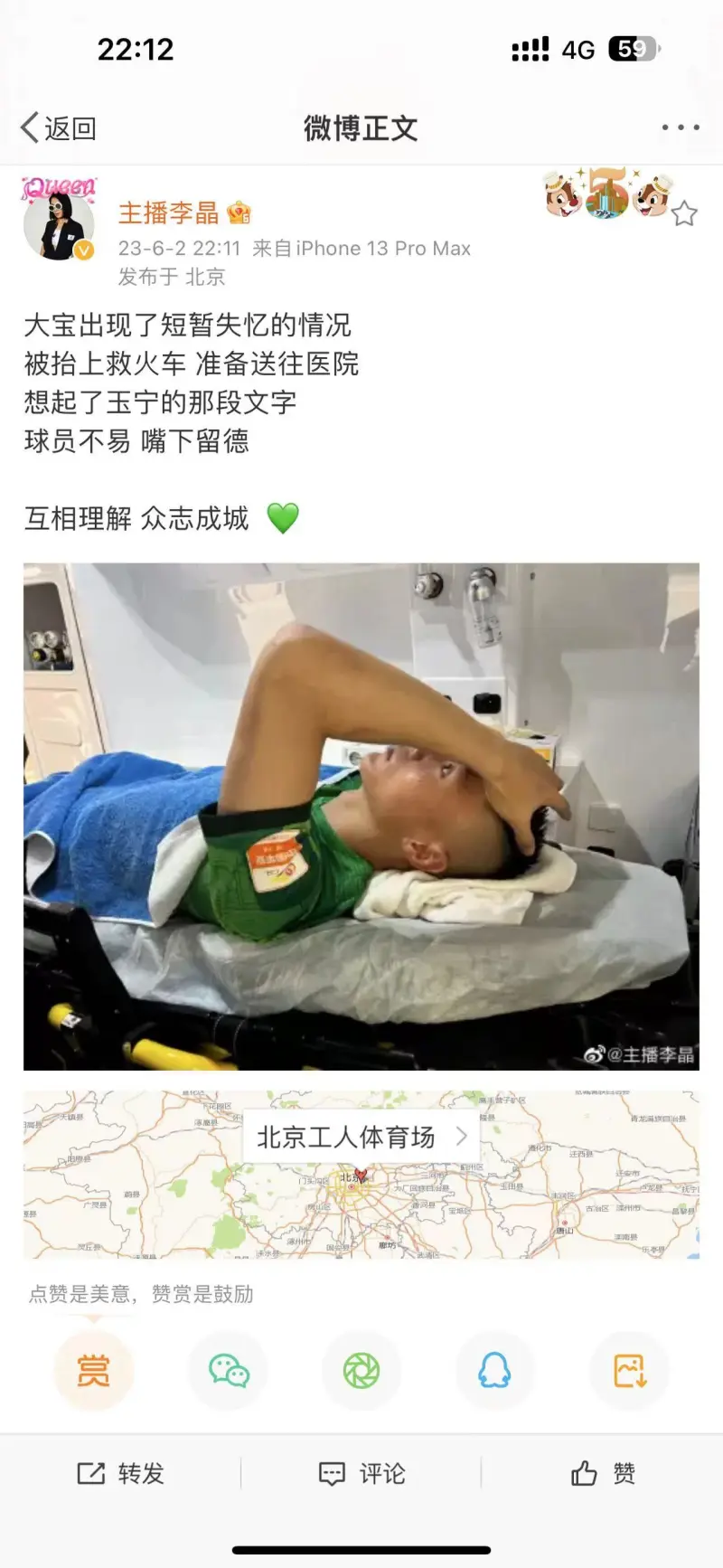Like the post with the 赞 button

click(x=603, y=1474)
